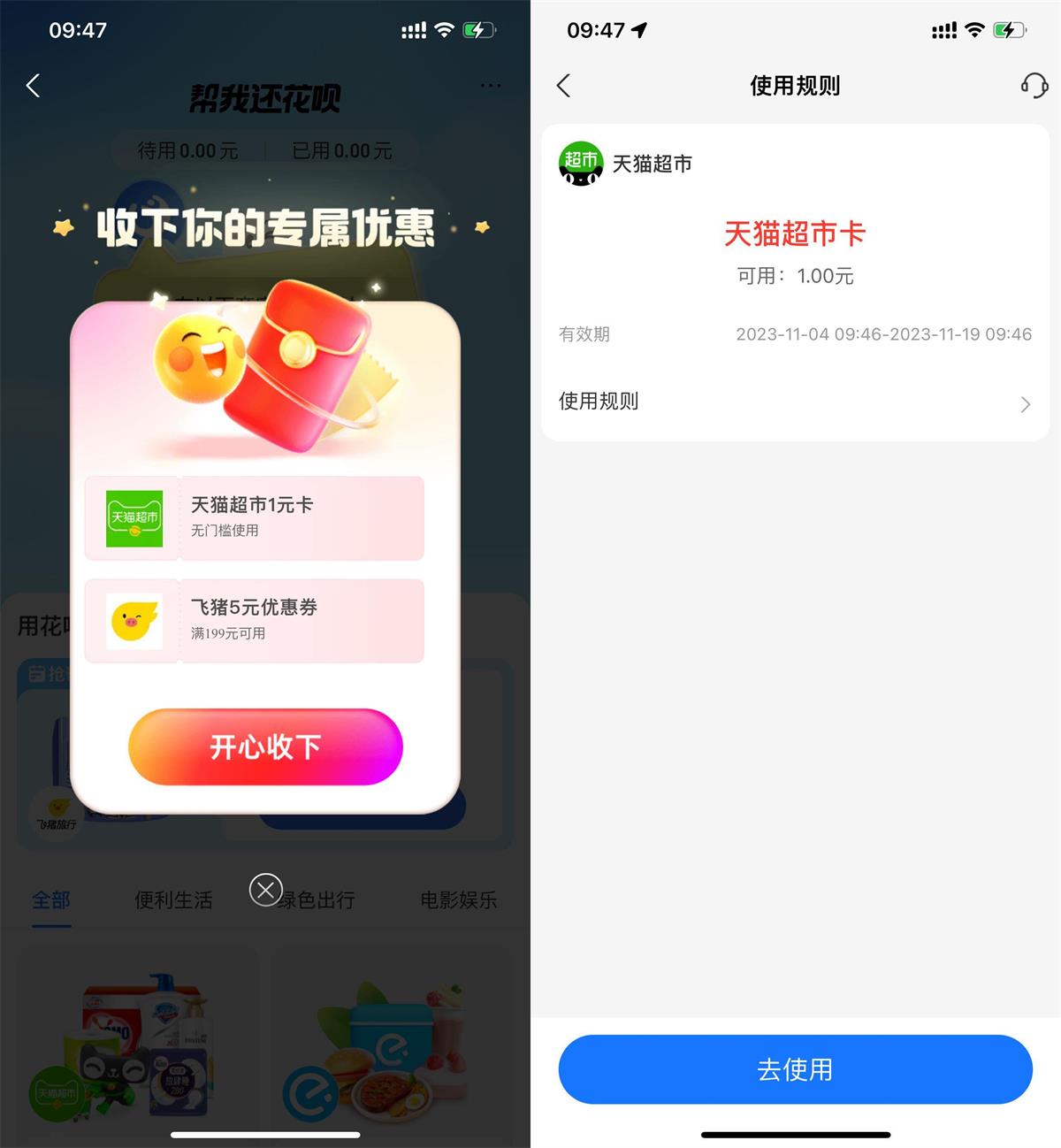Switch to the 电影娱乐 tab
The image size is (1061, 1148).
tap(458, 900)
